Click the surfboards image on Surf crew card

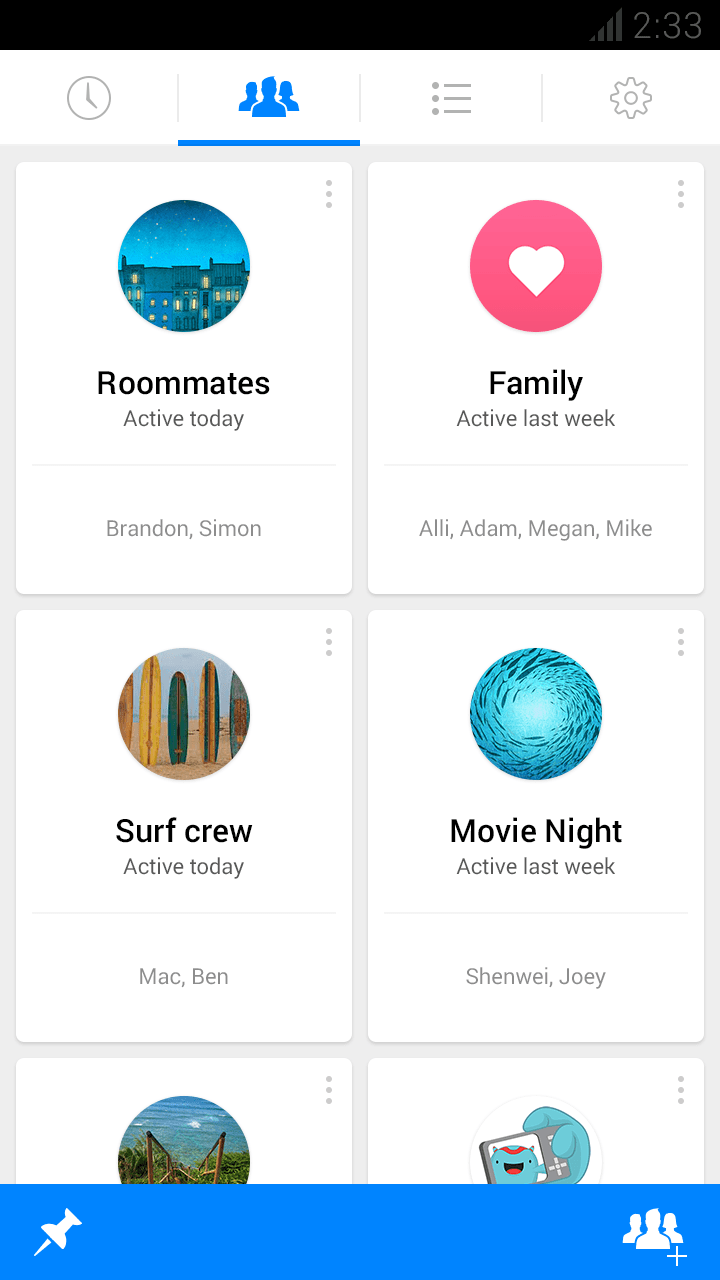click(x=184, y=713)
